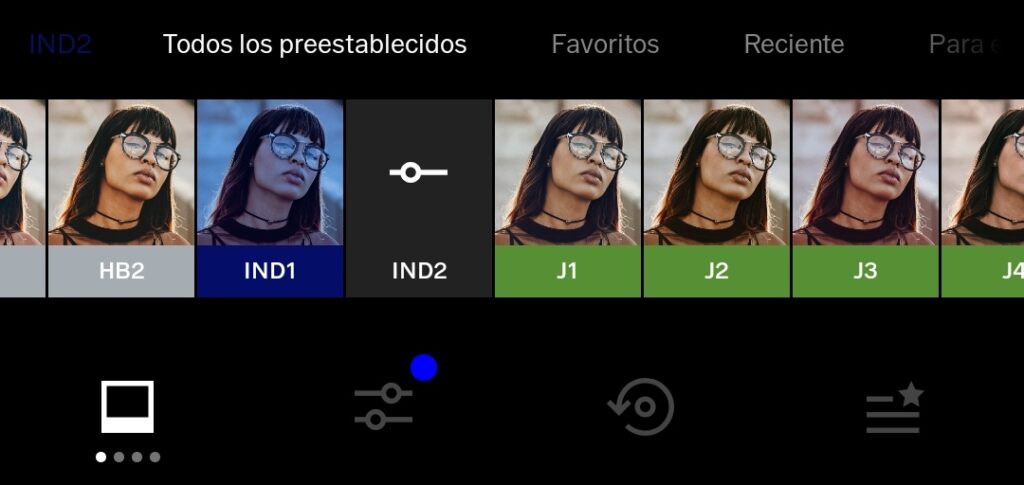Switch to Todos los preestablecidos tab

pos(314,45)
